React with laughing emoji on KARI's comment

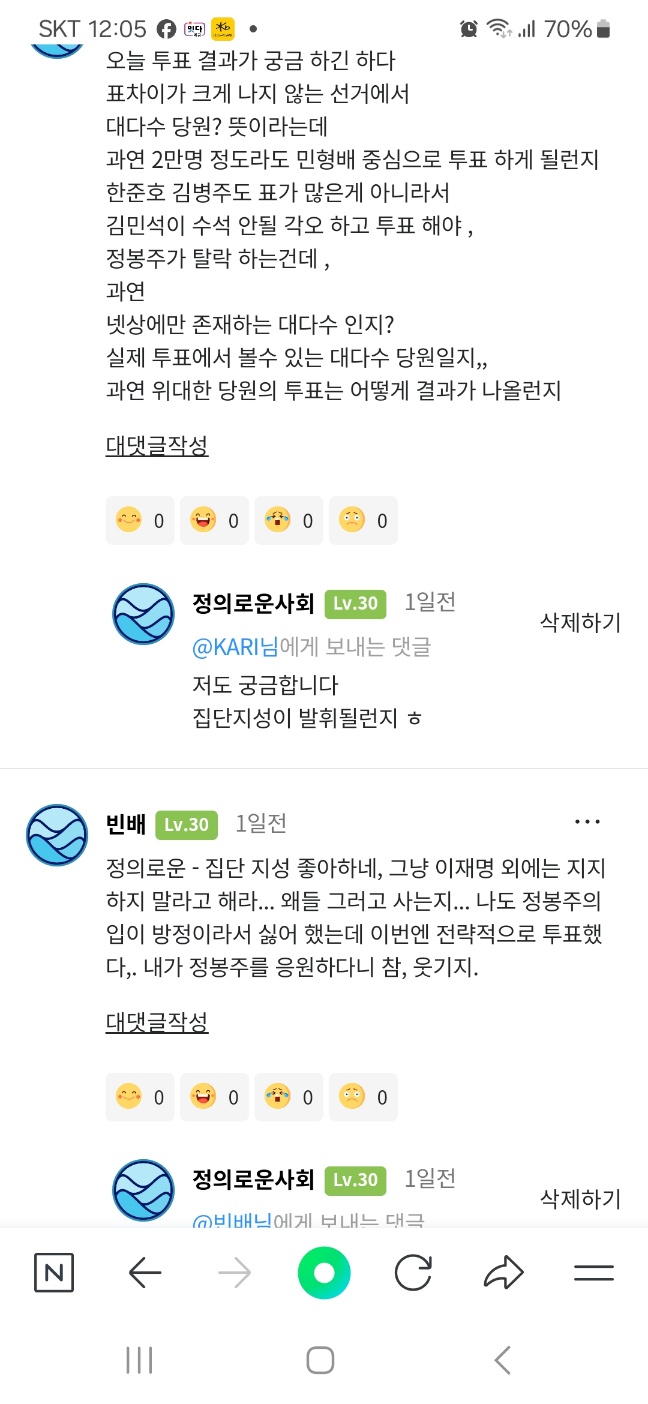tap(214, 521)
